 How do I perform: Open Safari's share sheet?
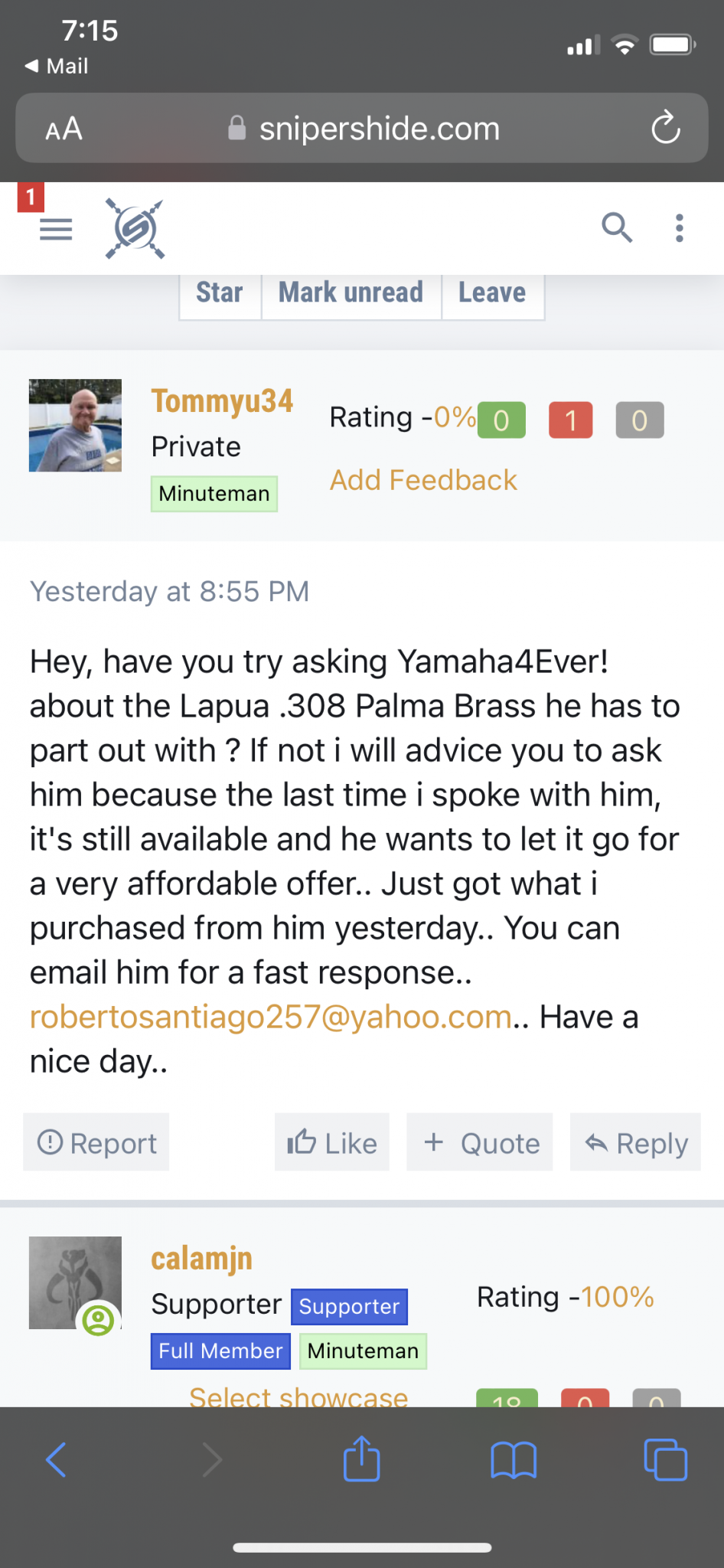[361, 1459]
